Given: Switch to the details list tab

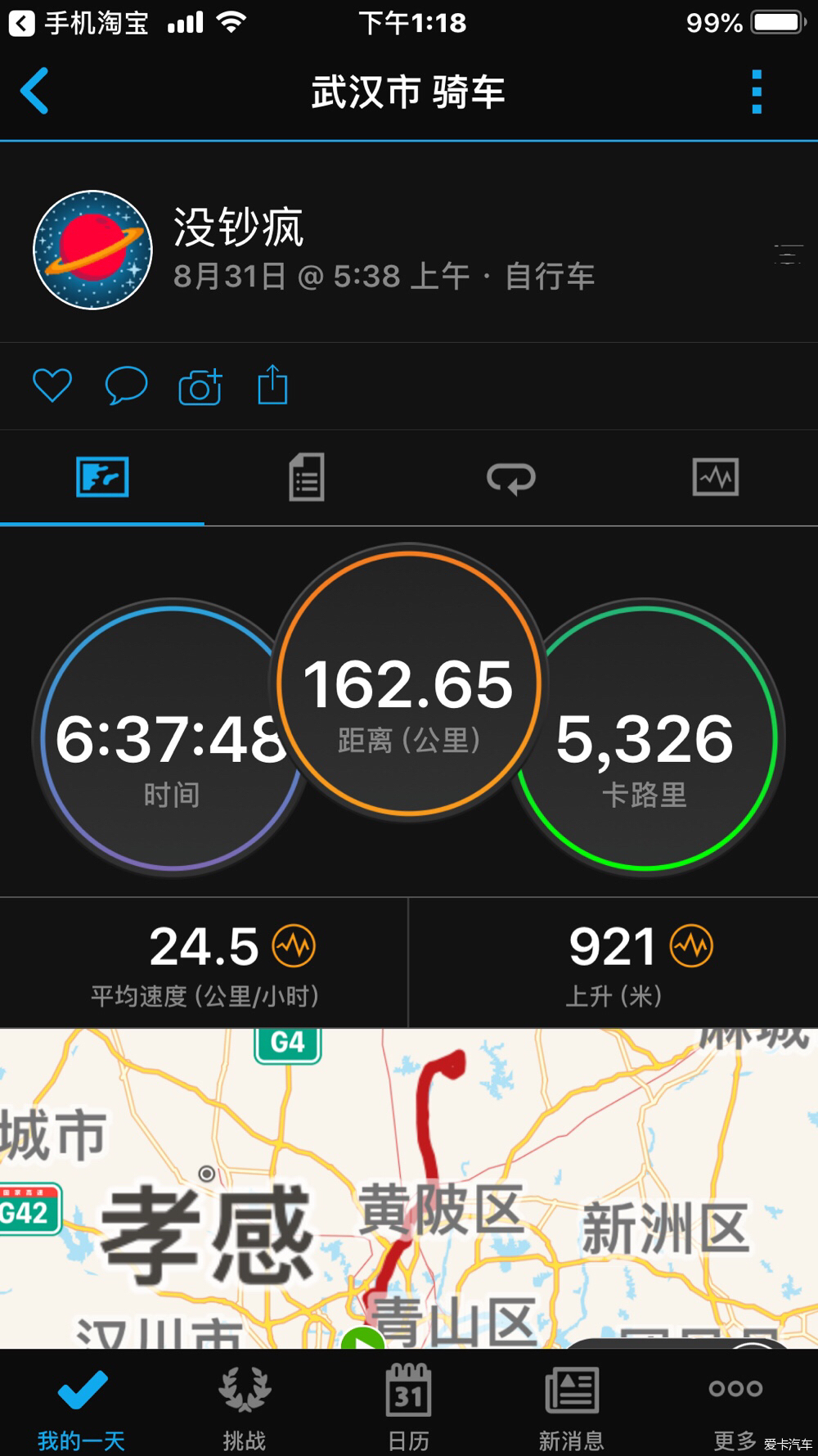Looking at the screenshot, I should 307,477.
